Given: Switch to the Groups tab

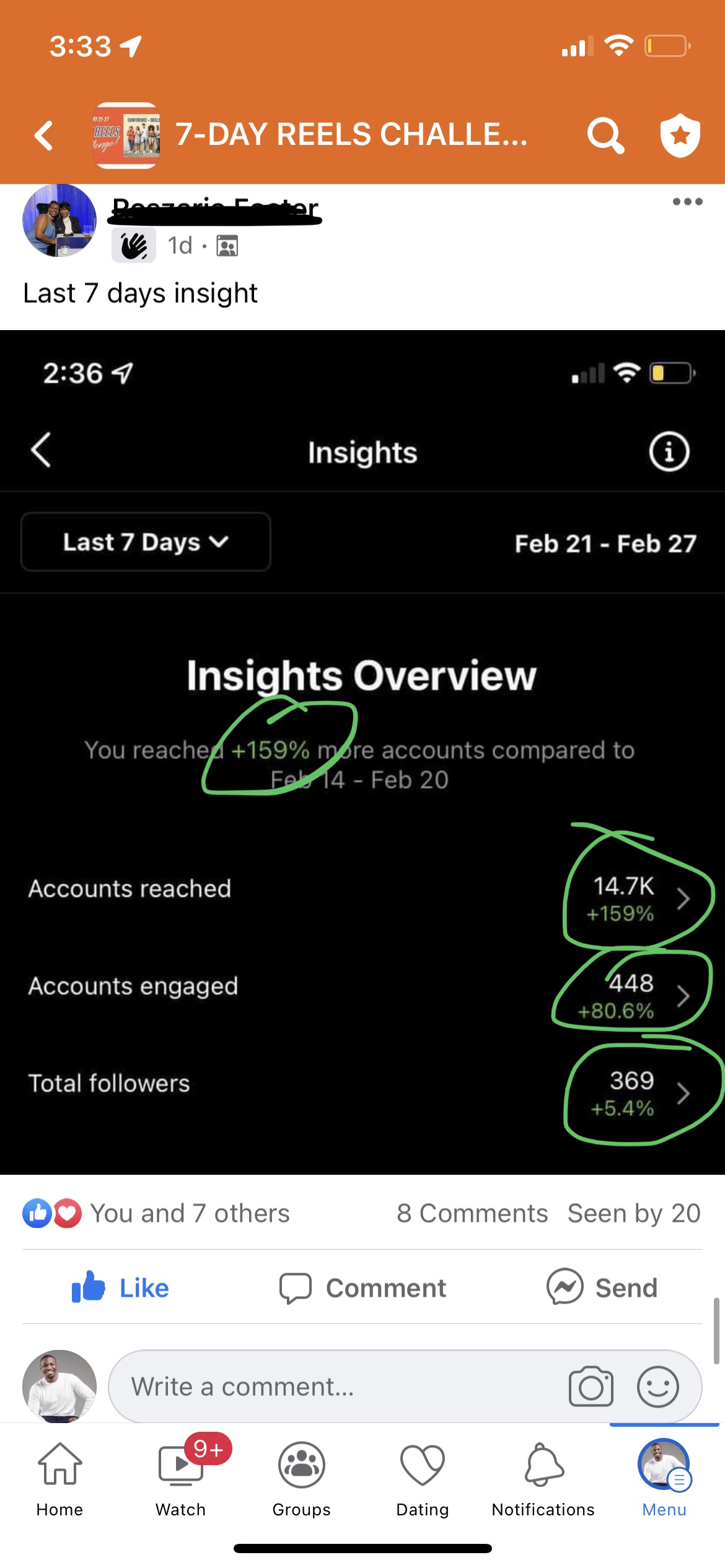Looking at the screenshot, I should (x=301, y=1478).
